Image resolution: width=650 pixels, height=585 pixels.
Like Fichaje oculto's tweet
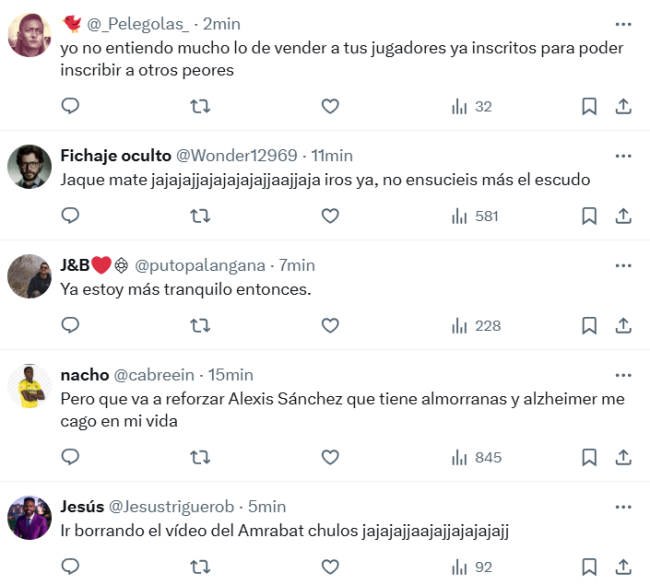pyautogui.click(x=330, y=215)
